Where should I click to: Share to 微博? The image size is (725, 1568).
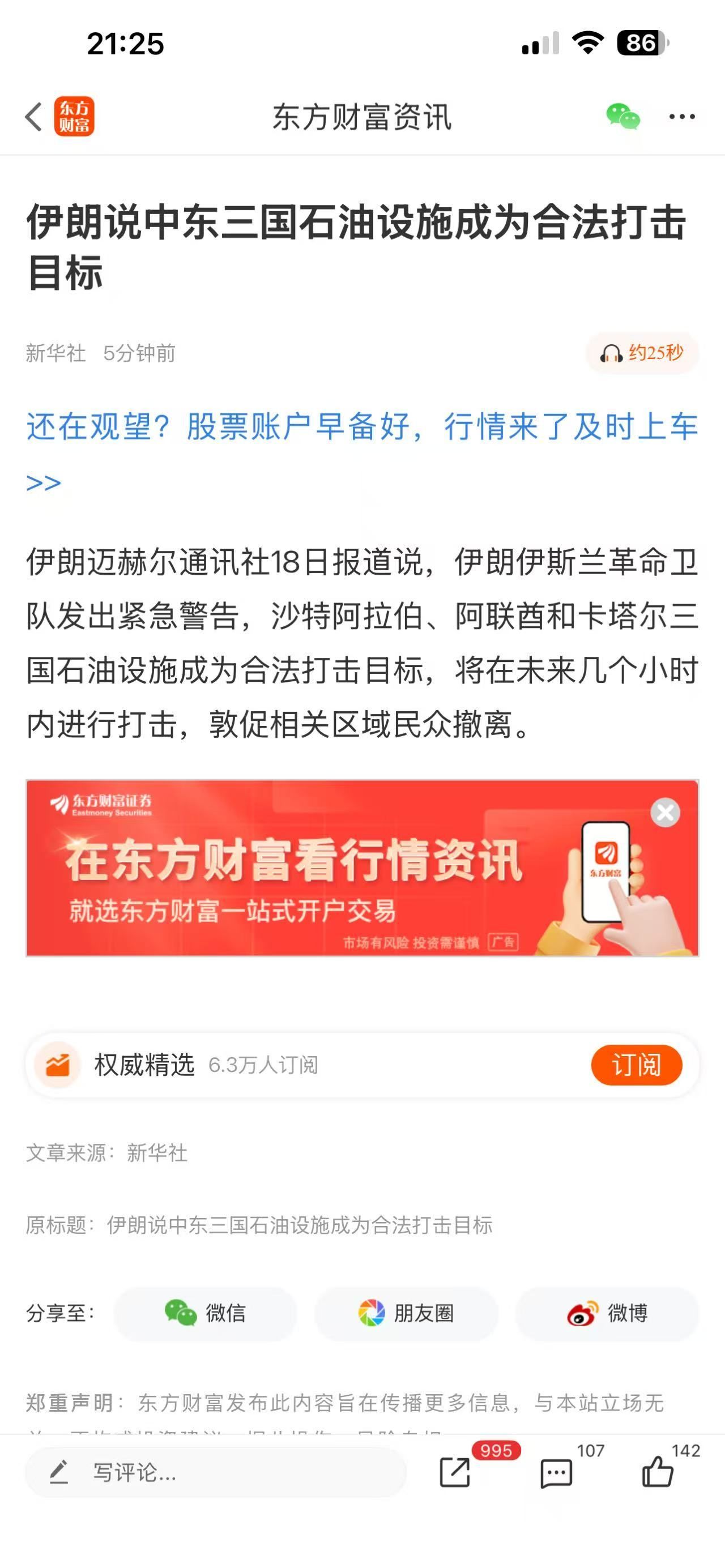click(x=607, y=1313)
